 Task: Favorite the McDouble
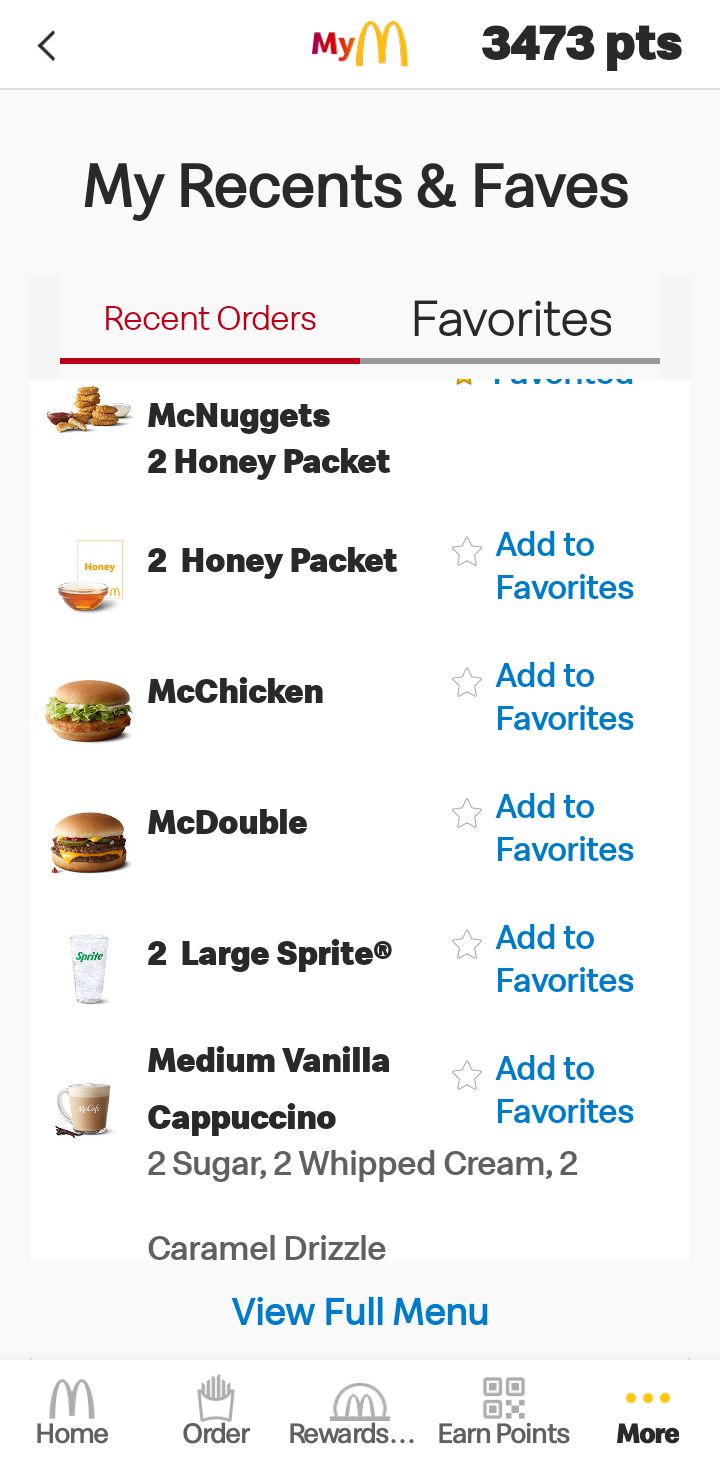click(545, 828)
